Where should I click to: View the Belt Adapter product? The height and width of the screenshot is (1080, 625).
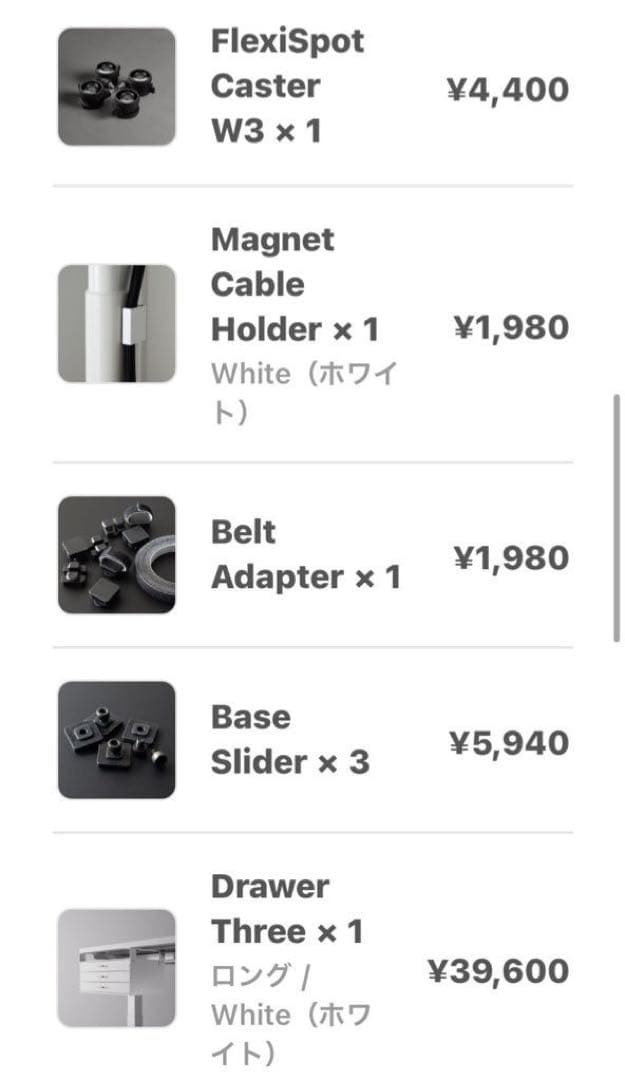coord(305,555)
